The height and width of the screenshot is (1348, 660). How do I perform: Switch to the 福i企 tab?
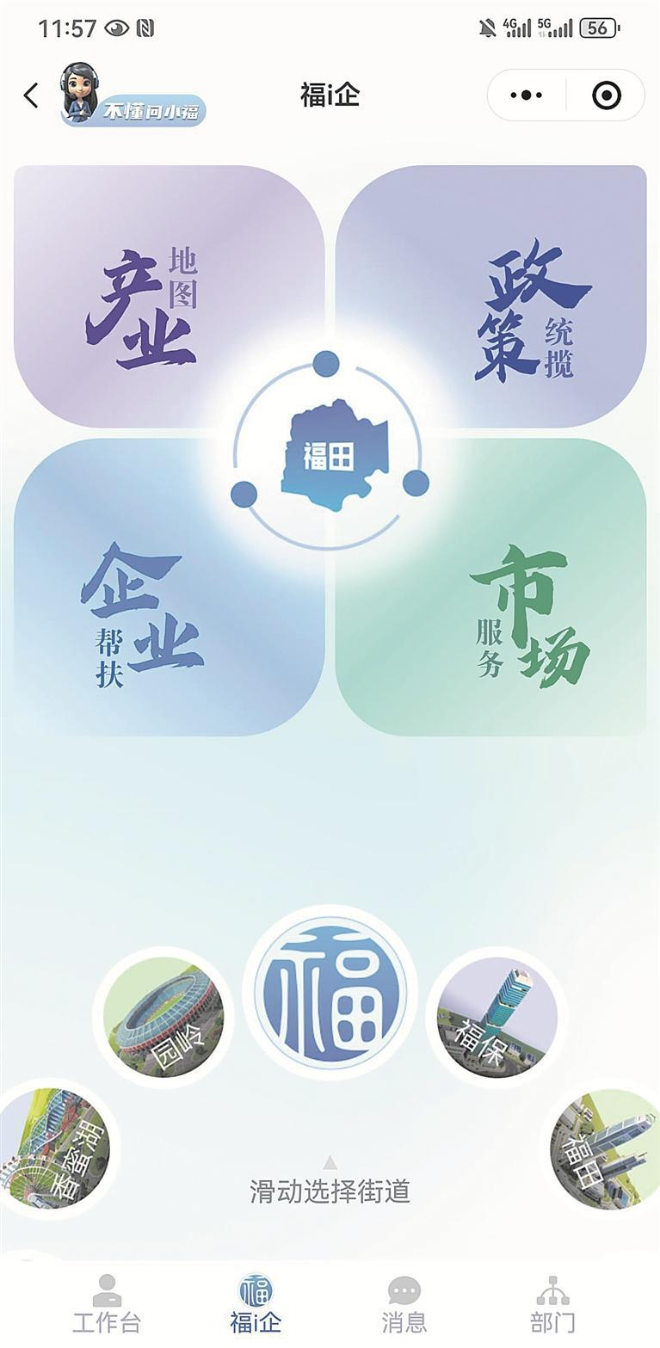tap(256, 1305)
